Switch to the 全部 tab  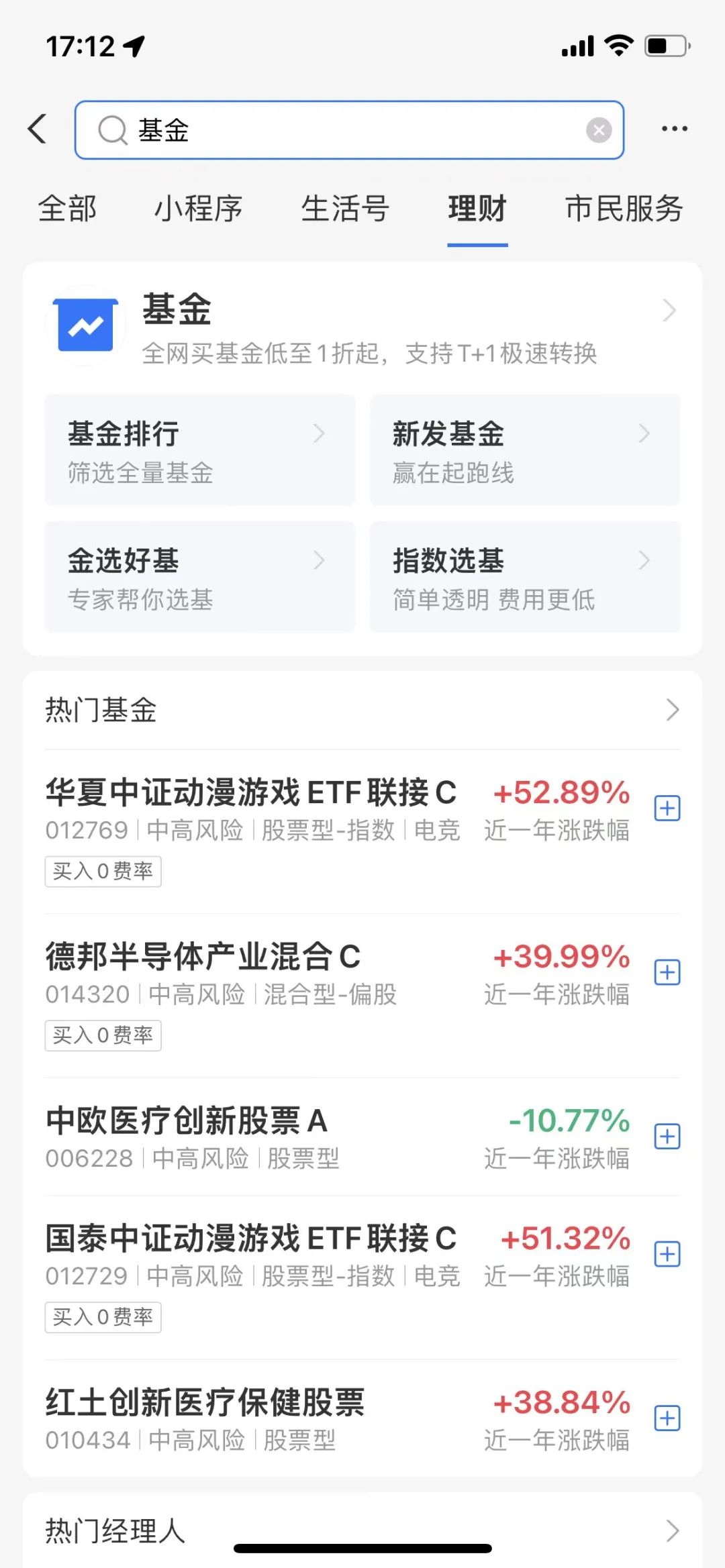67,209
